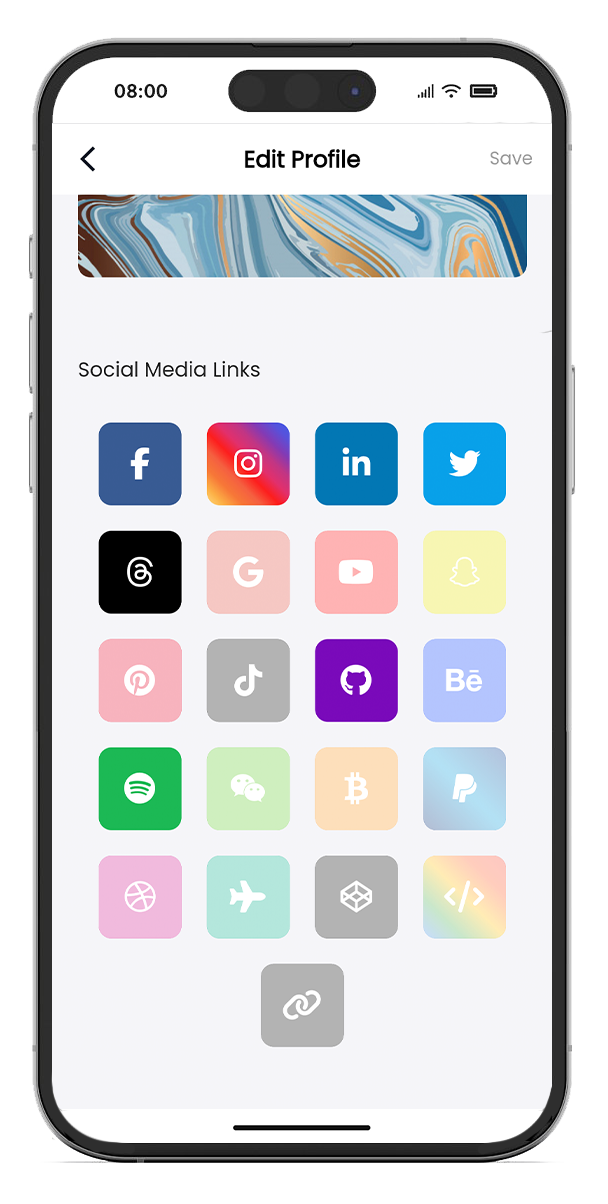Select the Google icon
This screenshot has width=608, height=1204.
coord(248,572)
